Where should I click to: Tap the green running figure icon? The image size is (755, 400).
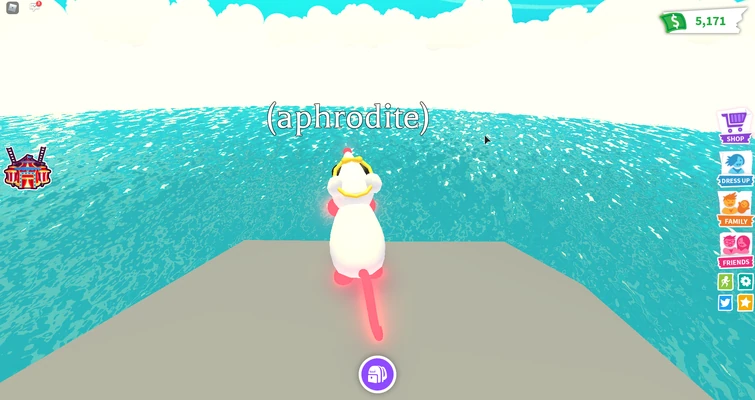(x=725, y=282)
